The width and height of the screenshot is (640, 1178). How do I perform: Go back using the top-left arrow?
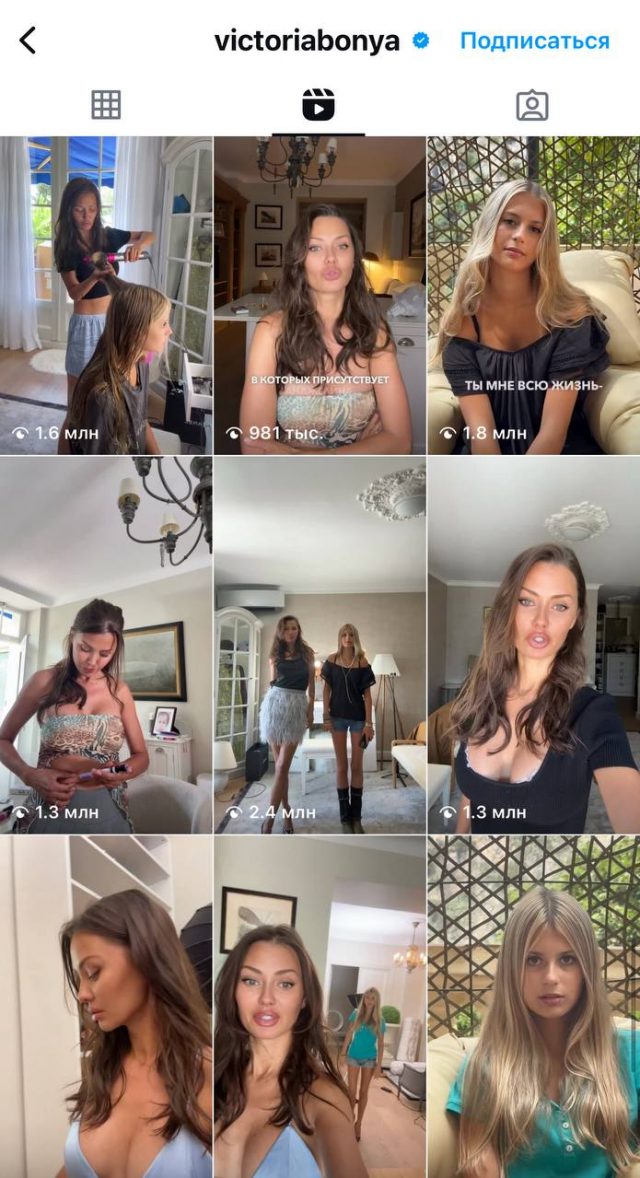coord(28,41)
